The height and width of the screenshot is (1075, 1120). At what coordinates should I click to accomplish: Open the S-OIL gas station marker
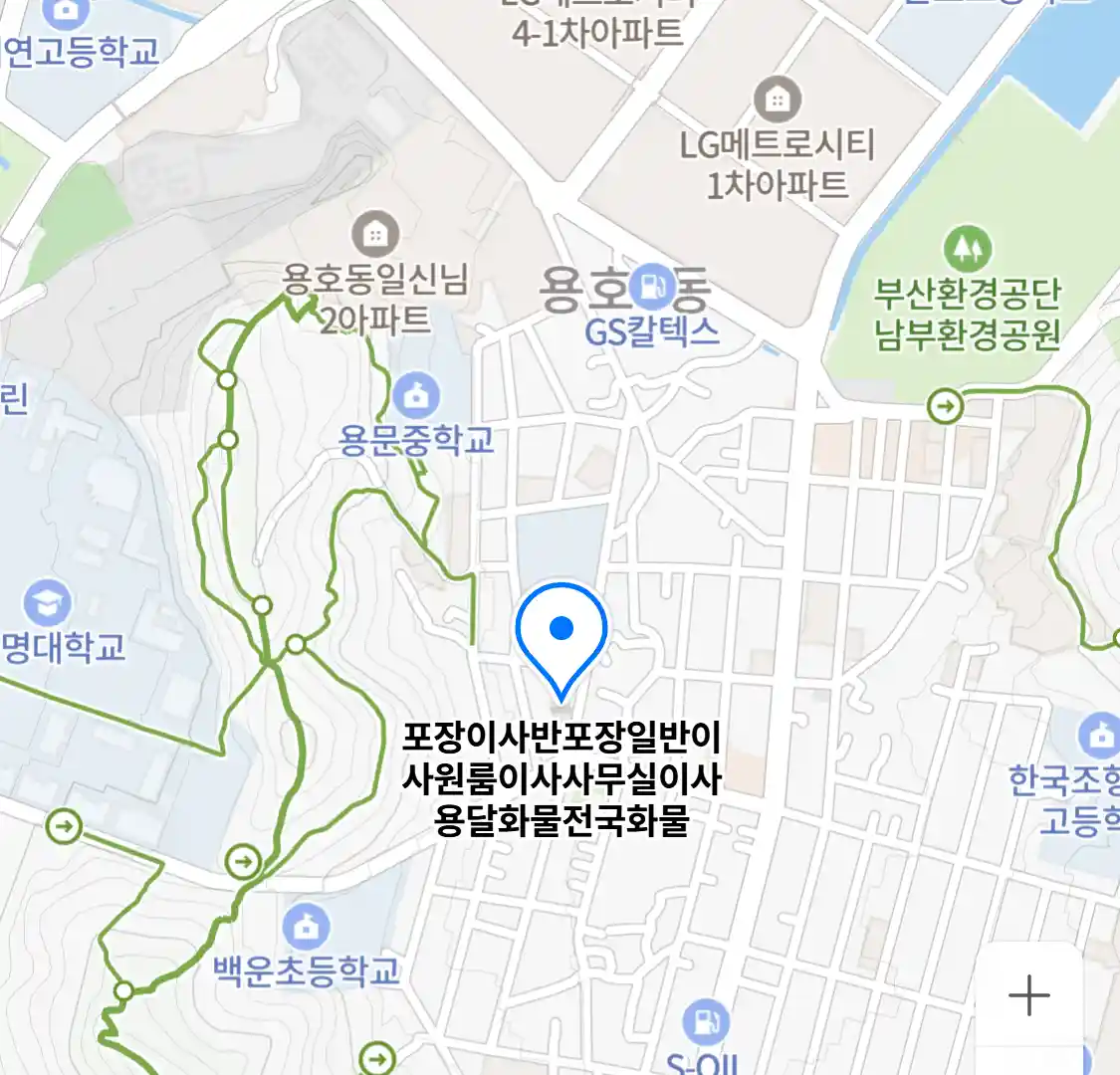pos(706,1021)
